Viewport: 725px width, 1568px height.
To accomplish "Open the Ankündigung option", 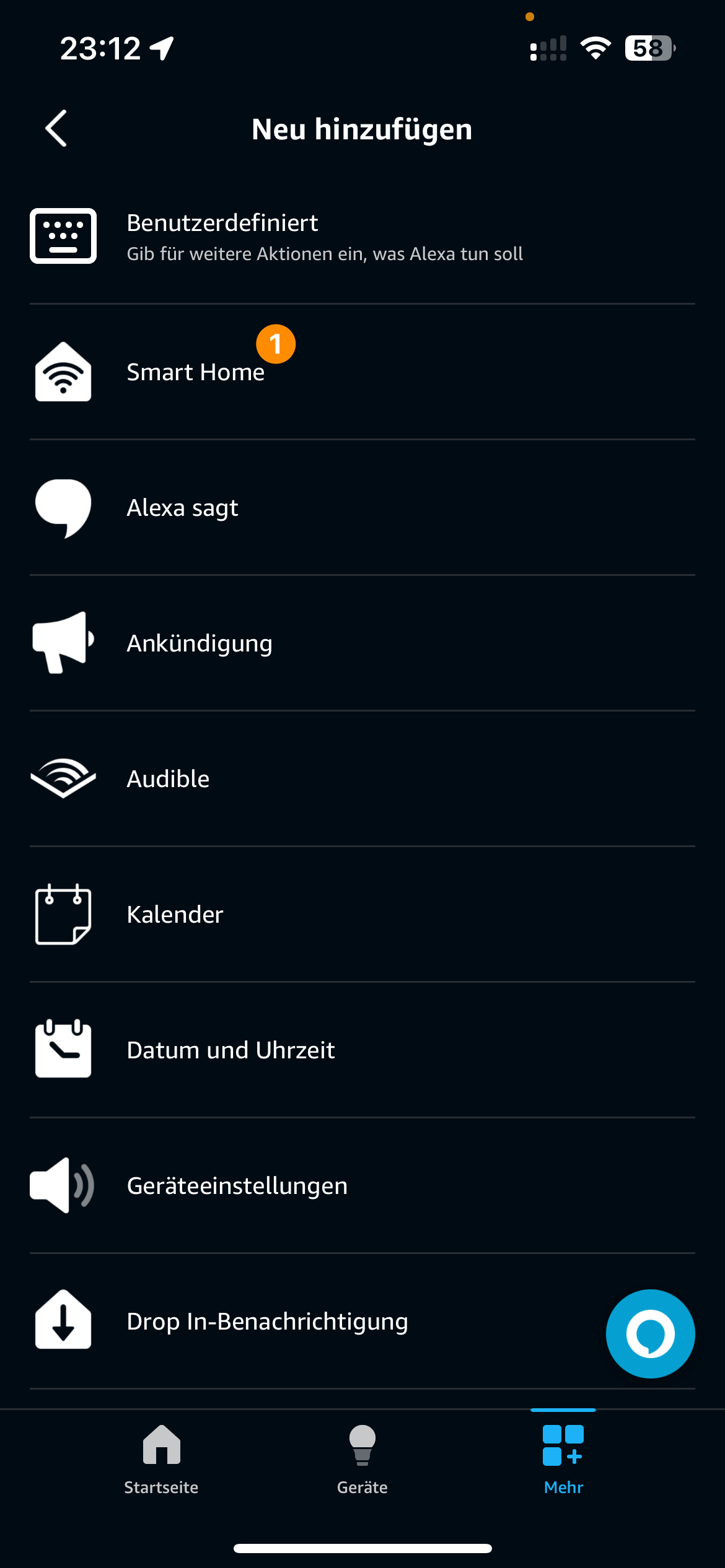I will (362, 643).
